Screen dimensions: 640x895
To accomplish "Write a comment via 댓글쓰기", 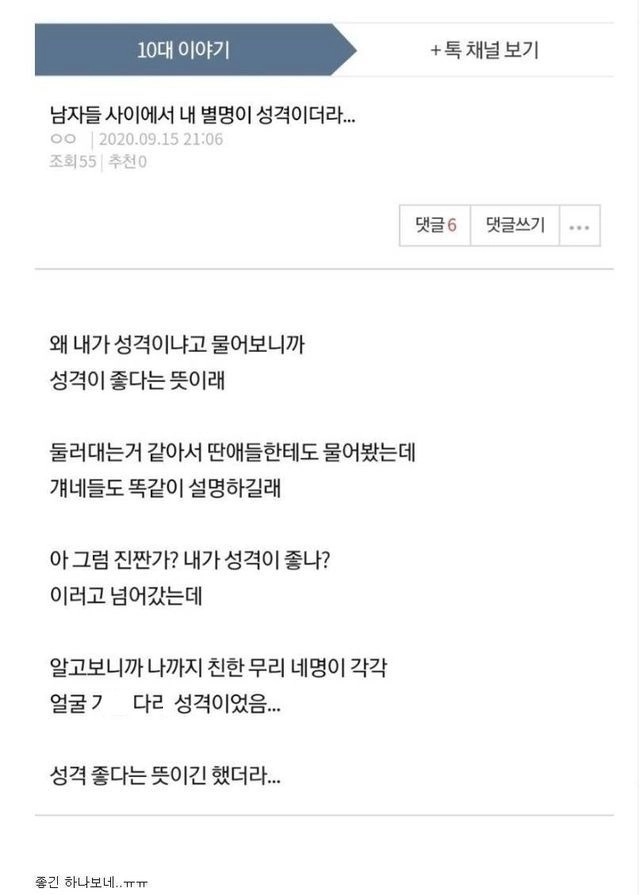I will (515, 226).
